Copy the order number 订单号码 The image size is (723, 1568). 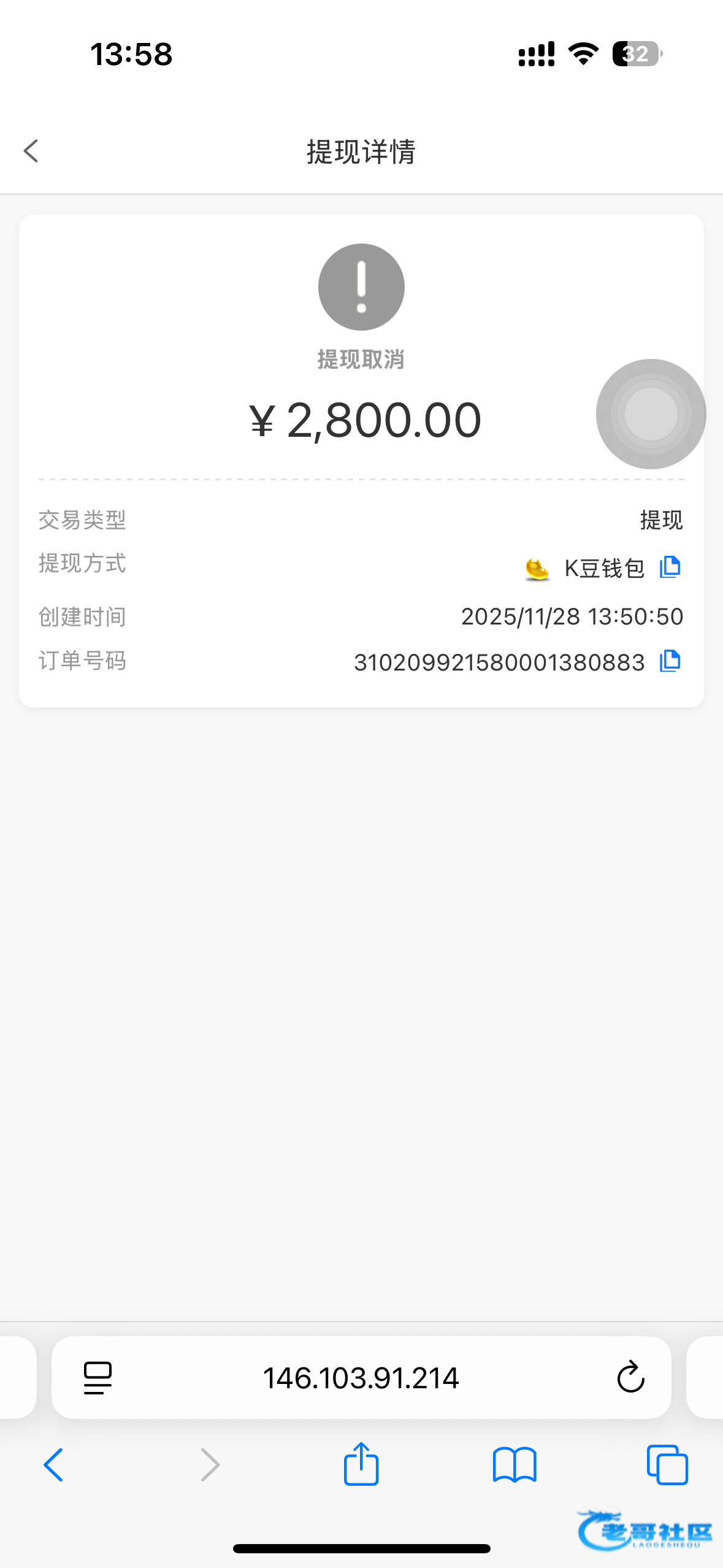[670, 661]
